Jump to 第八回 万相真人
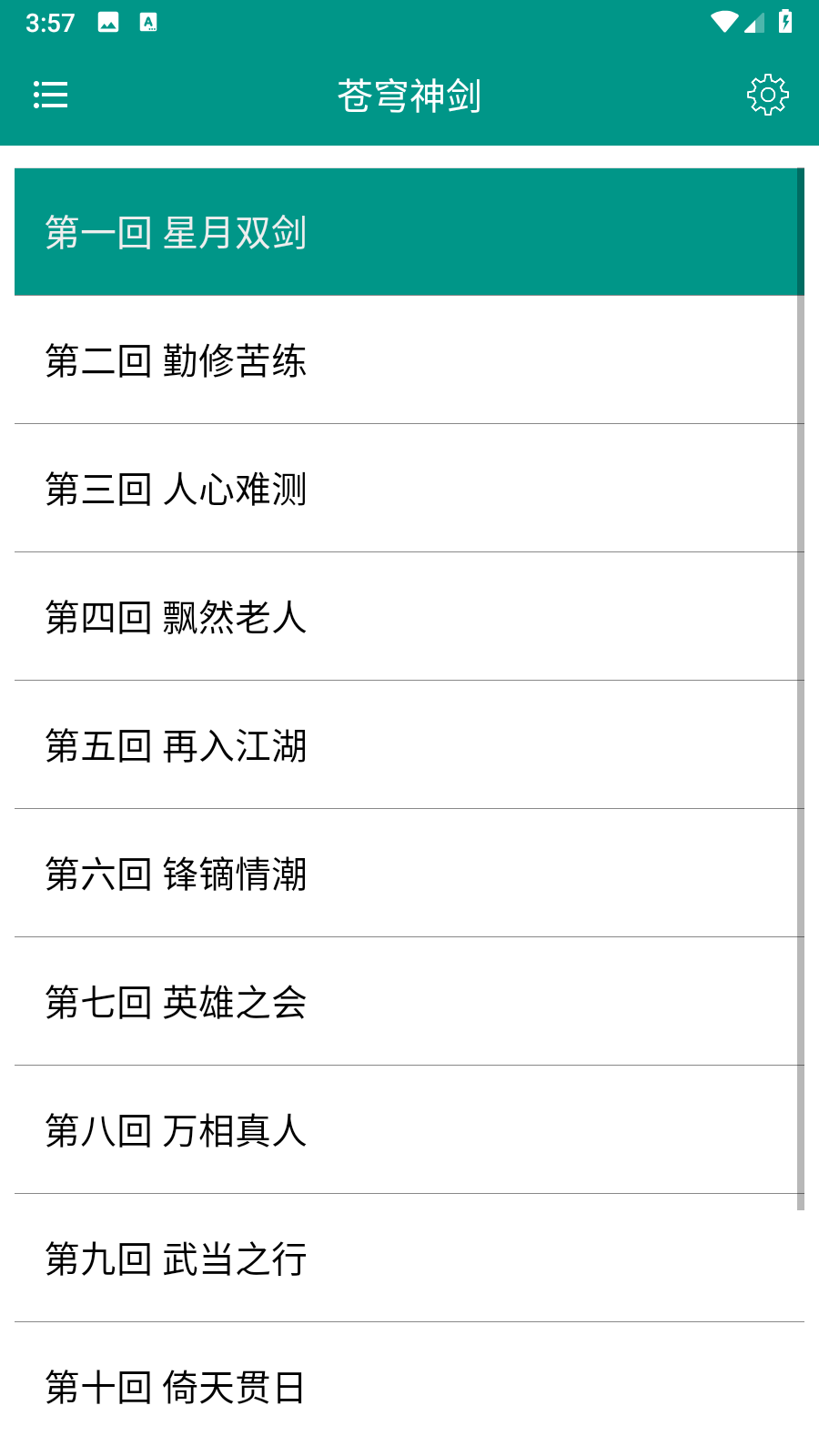This screenshot has width=819, height=1456. [x=409, y=1130]
